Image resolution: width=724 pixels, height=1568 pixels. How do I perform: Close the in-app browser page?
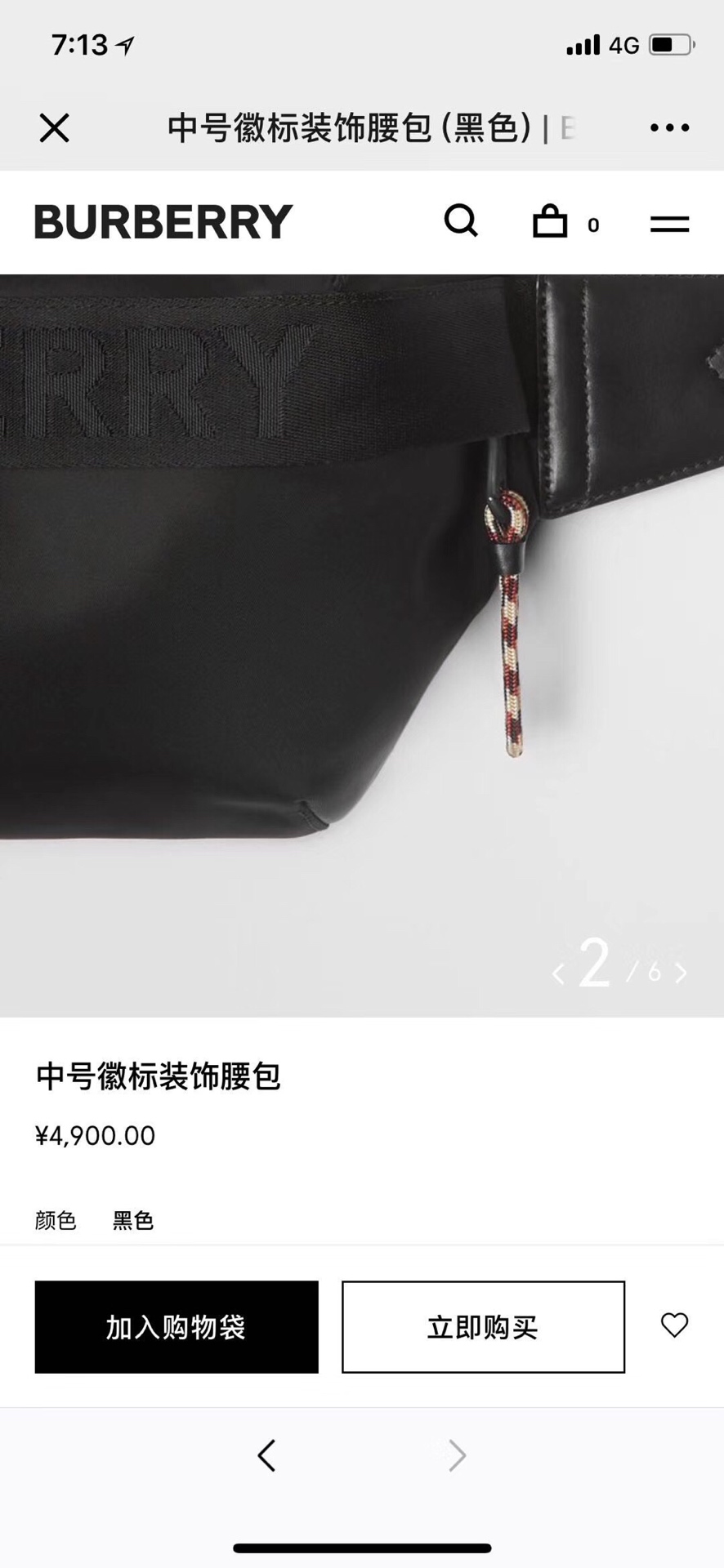point(54,128)
